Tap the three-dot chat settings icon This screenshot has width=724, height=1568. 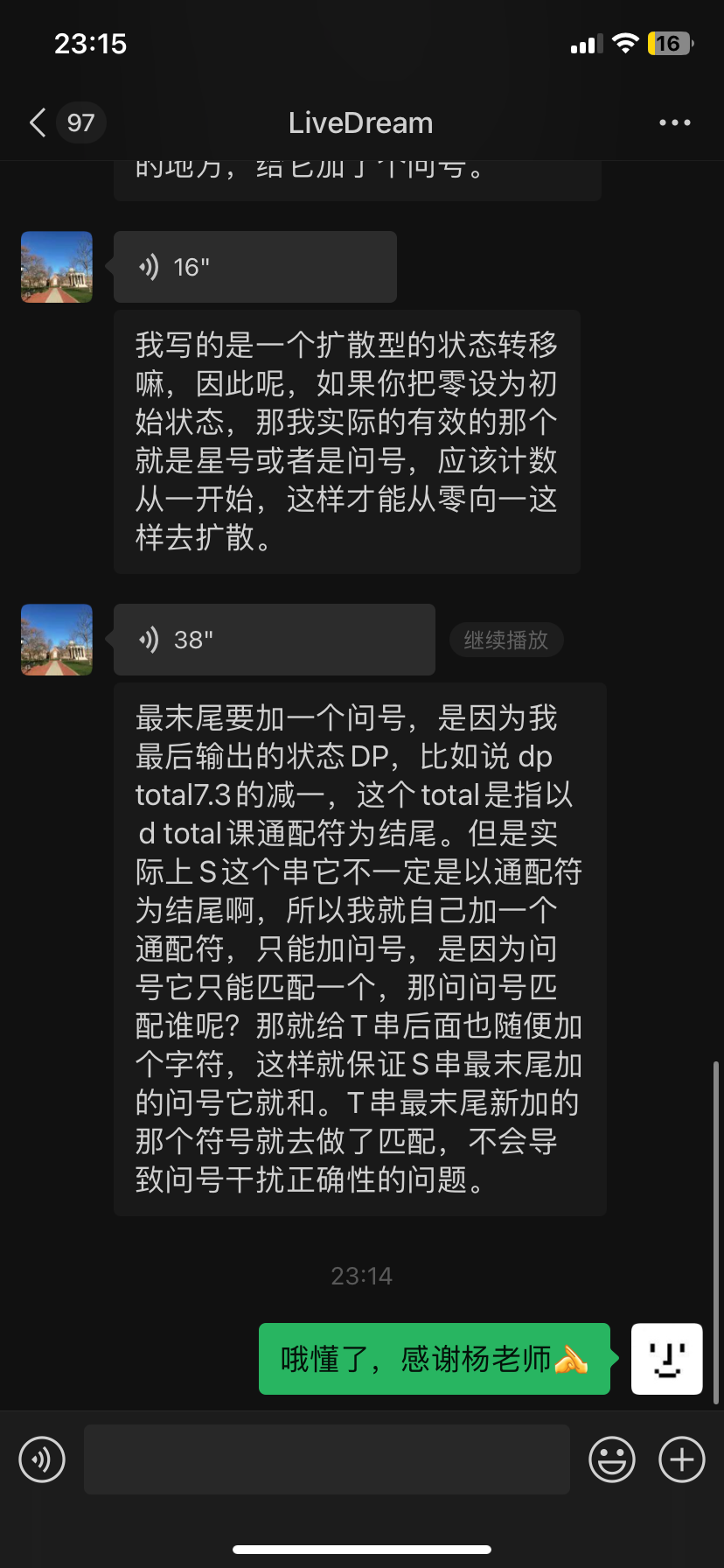point(673,122)
